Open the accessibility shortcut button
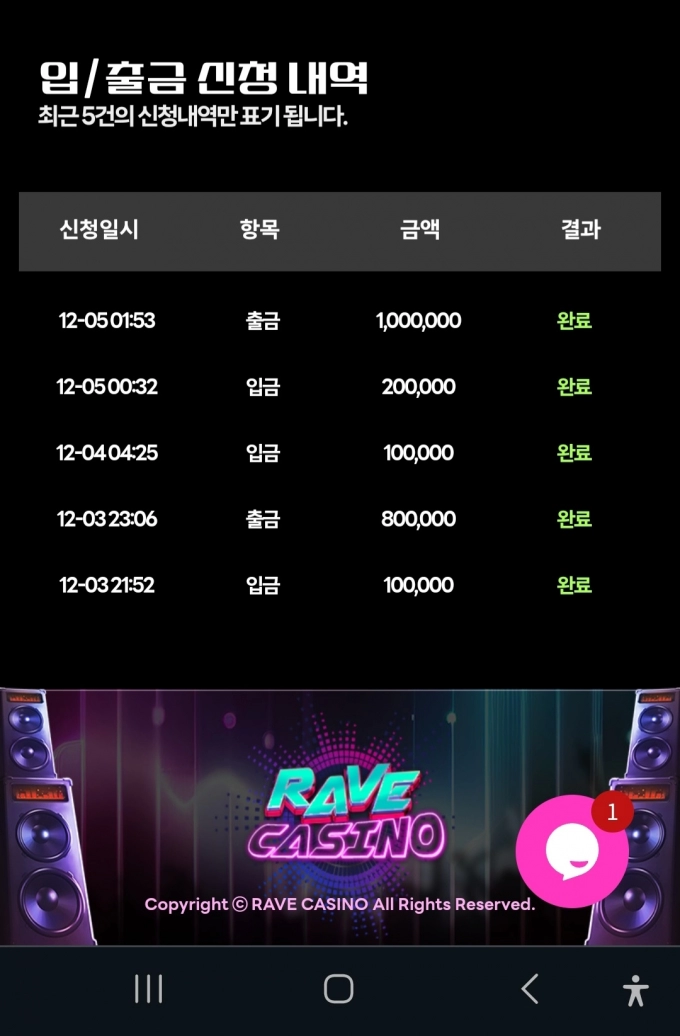Viewport: 680px width, 1036px height. 635,990
